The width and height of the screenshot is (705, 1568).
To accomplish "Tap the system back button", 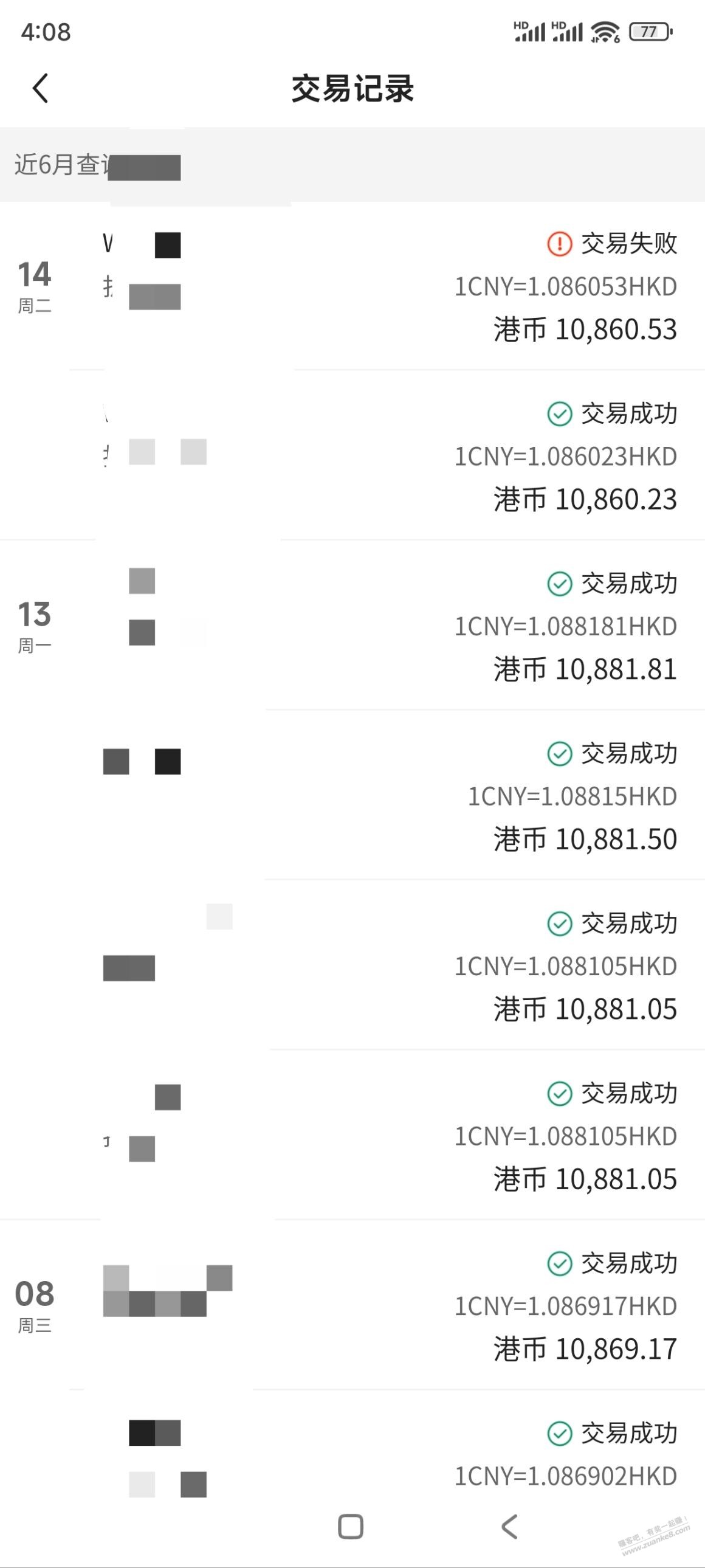I will 510,1527.
